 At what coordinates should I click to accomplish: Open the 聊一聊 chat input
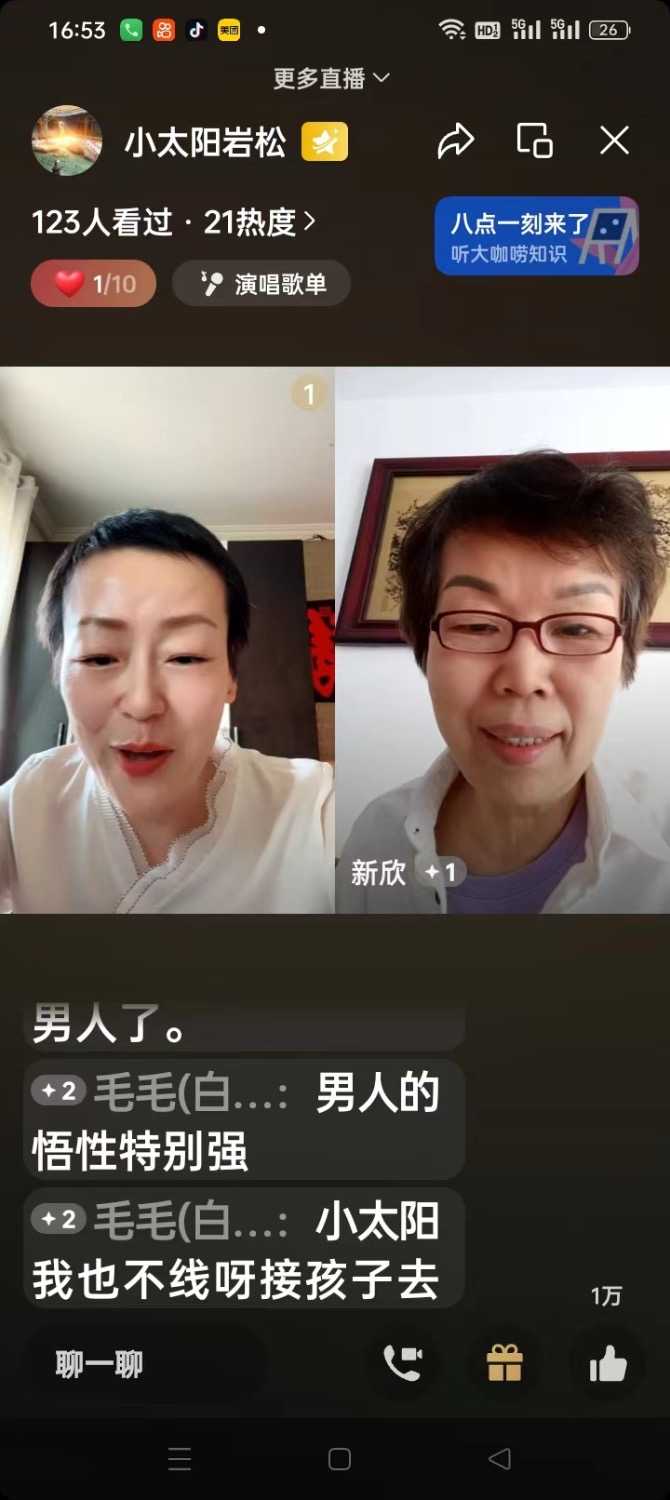(x=140, y=1364)
